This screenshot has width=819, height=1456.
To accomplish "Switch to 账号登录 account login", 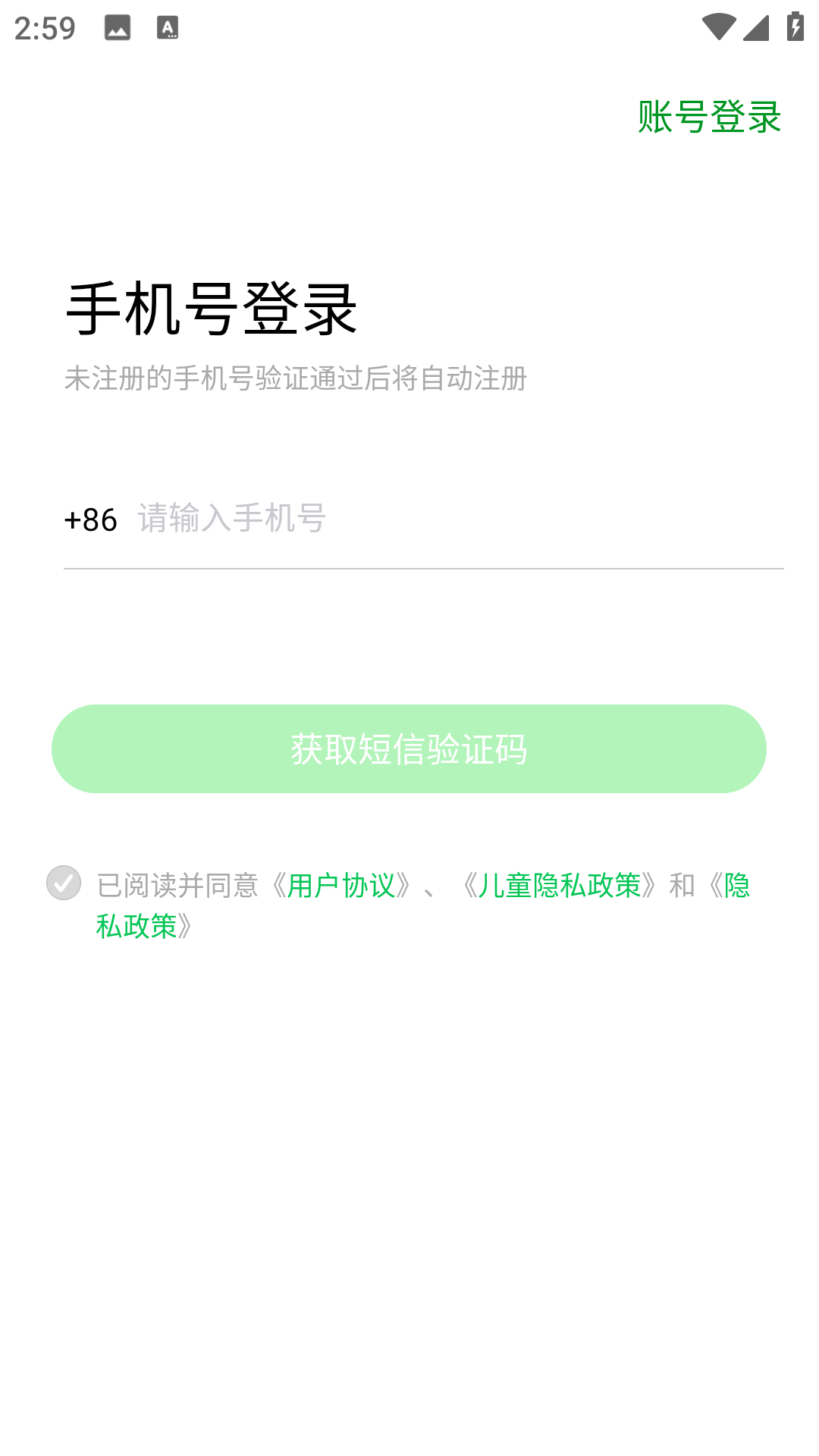I will point(709,118).
